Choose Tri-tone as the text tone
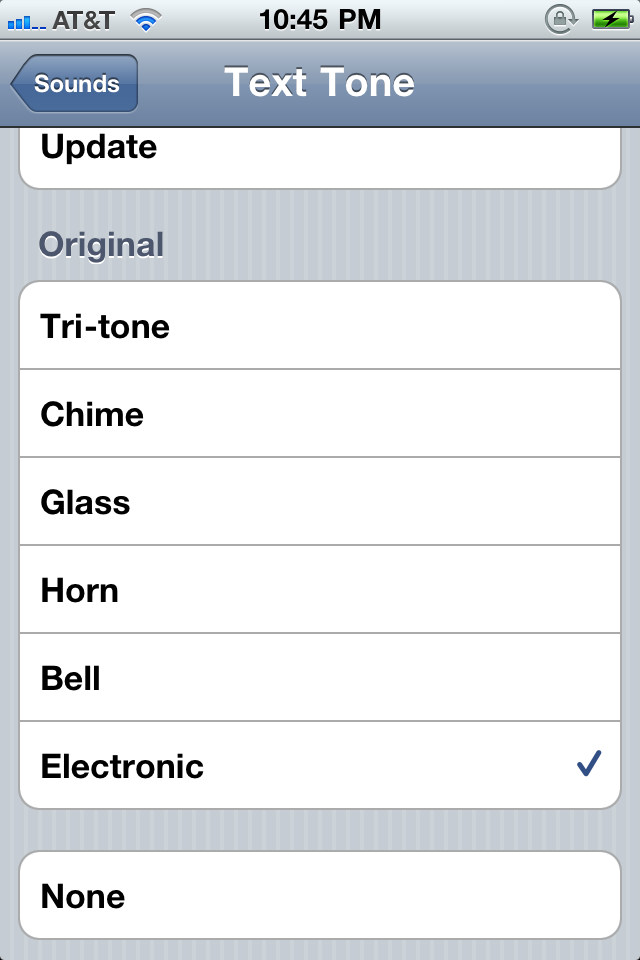Viewport: 640px width, 960px height. pos(320,326)
